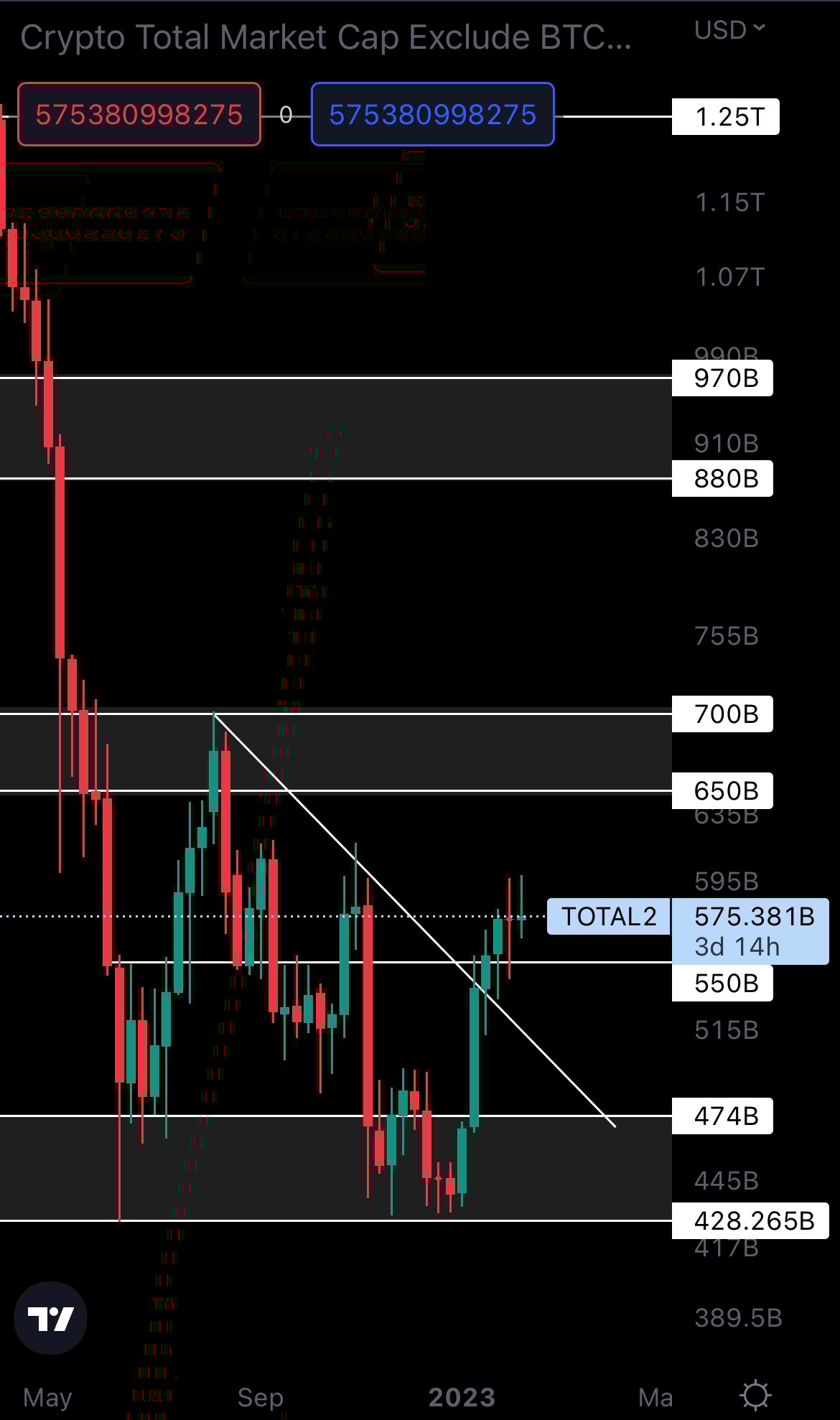Viewport: 840px width, 1420px height.
Task: Open chart settings gear
Action: pos(755,1395)
